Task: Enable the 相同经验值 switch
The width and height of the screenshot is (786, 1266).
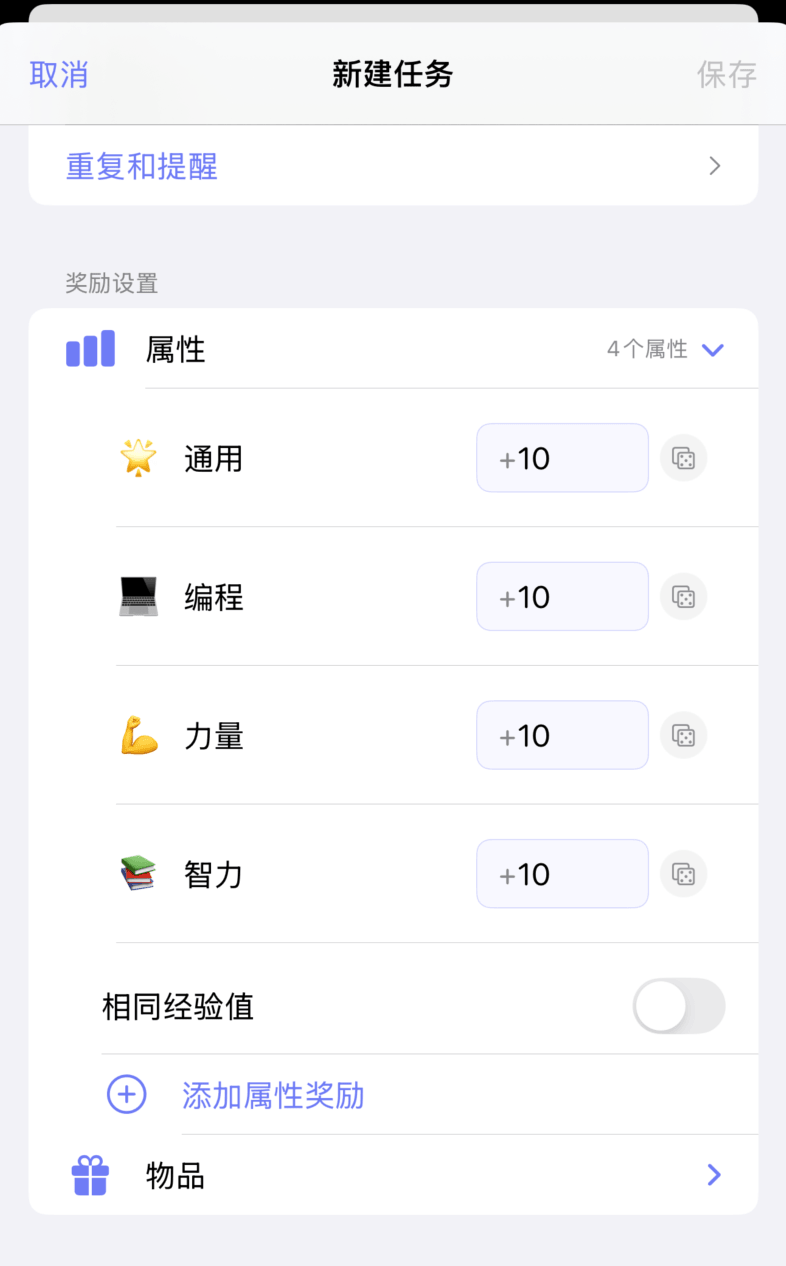Action: coord(678,1006)
